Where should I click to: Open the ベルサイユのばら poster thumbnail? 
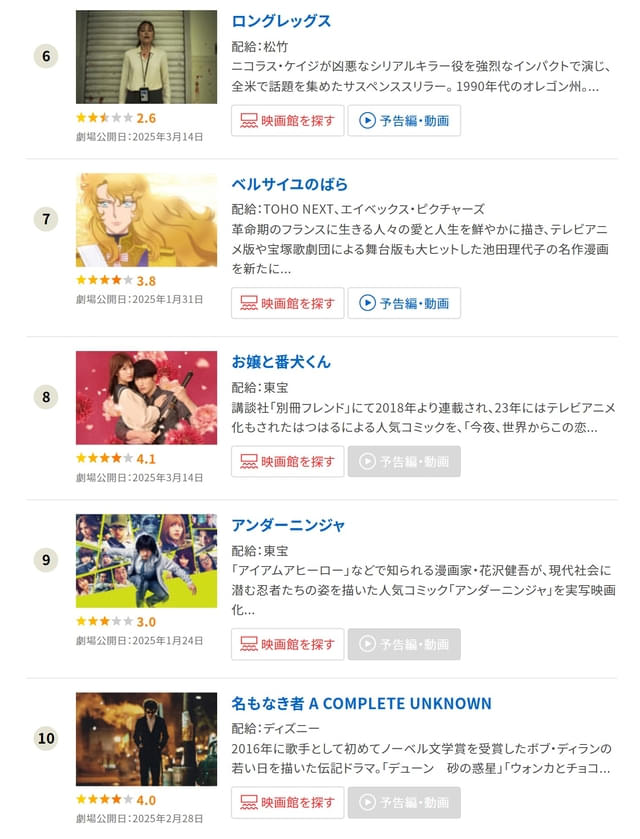tap(146, 220)
